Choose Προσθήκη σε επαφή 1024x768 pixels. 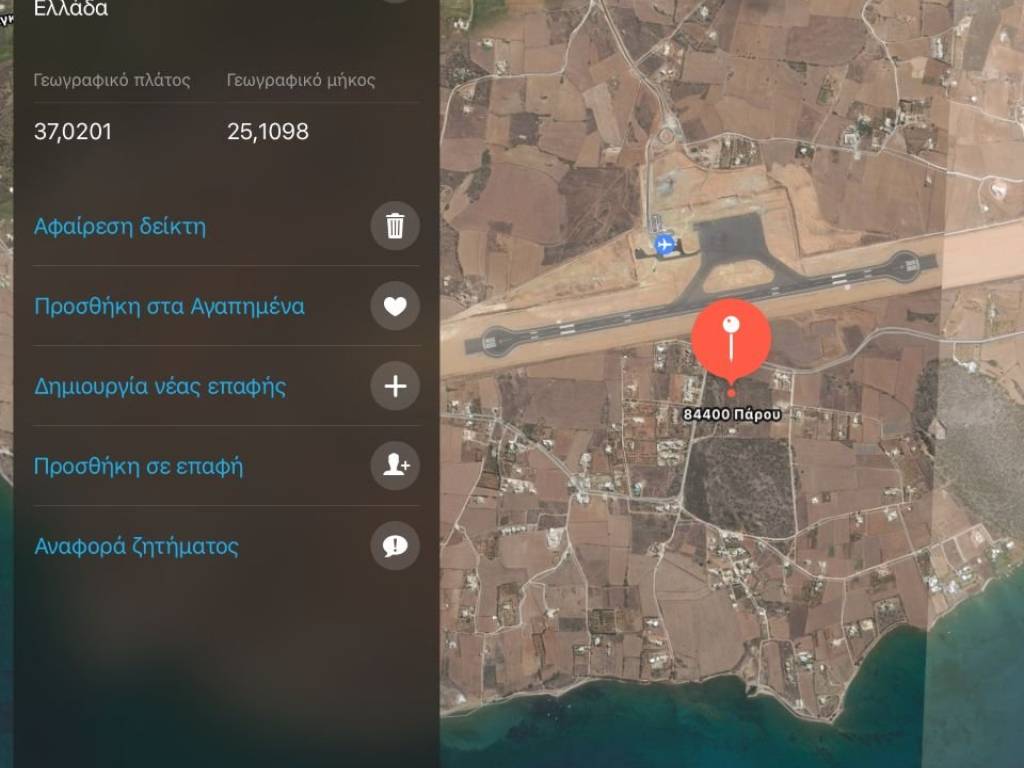click(139, 466)
